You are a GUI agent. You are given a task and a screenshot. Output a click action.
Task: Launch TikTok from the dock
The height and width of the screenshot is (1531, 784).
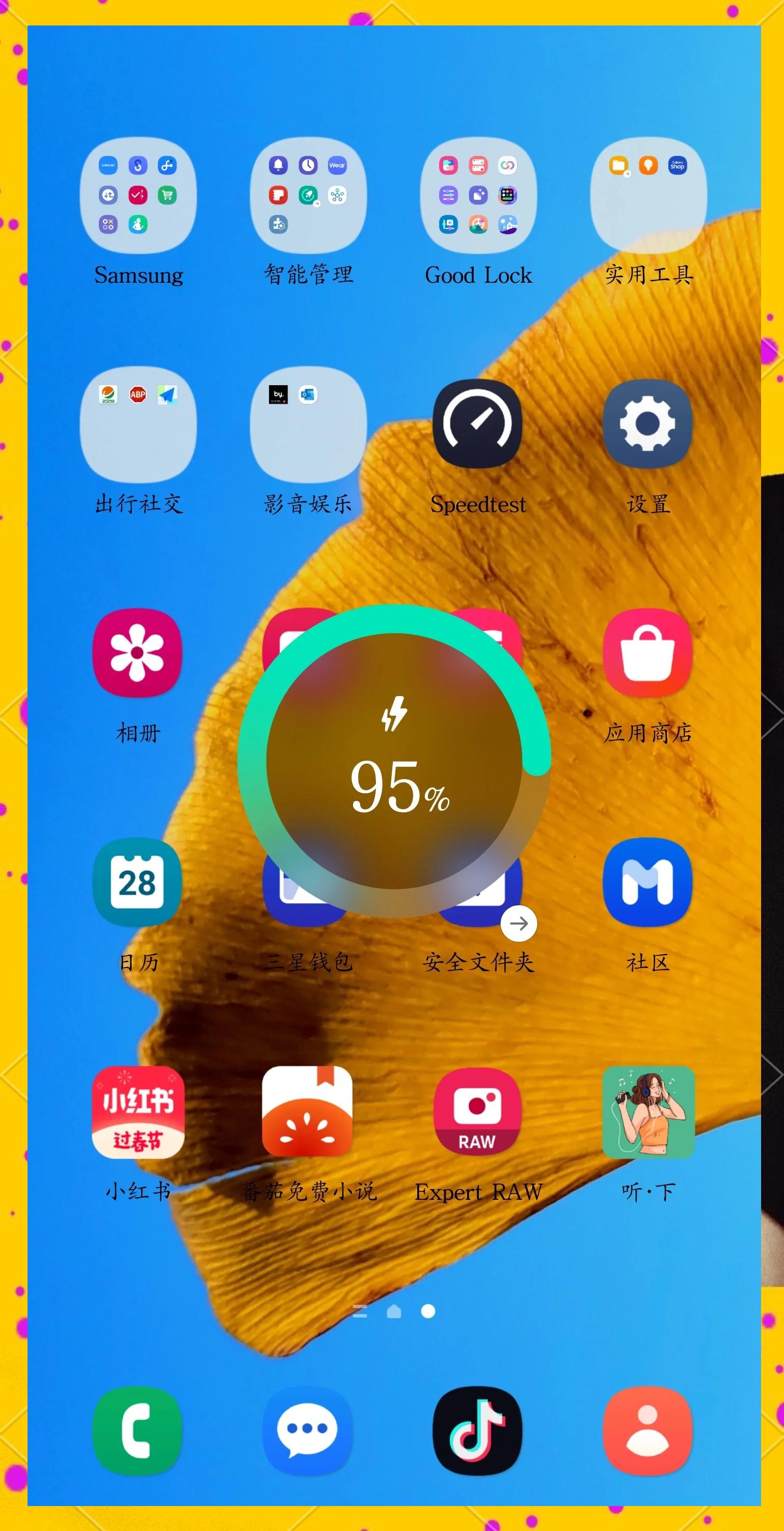477,1431
